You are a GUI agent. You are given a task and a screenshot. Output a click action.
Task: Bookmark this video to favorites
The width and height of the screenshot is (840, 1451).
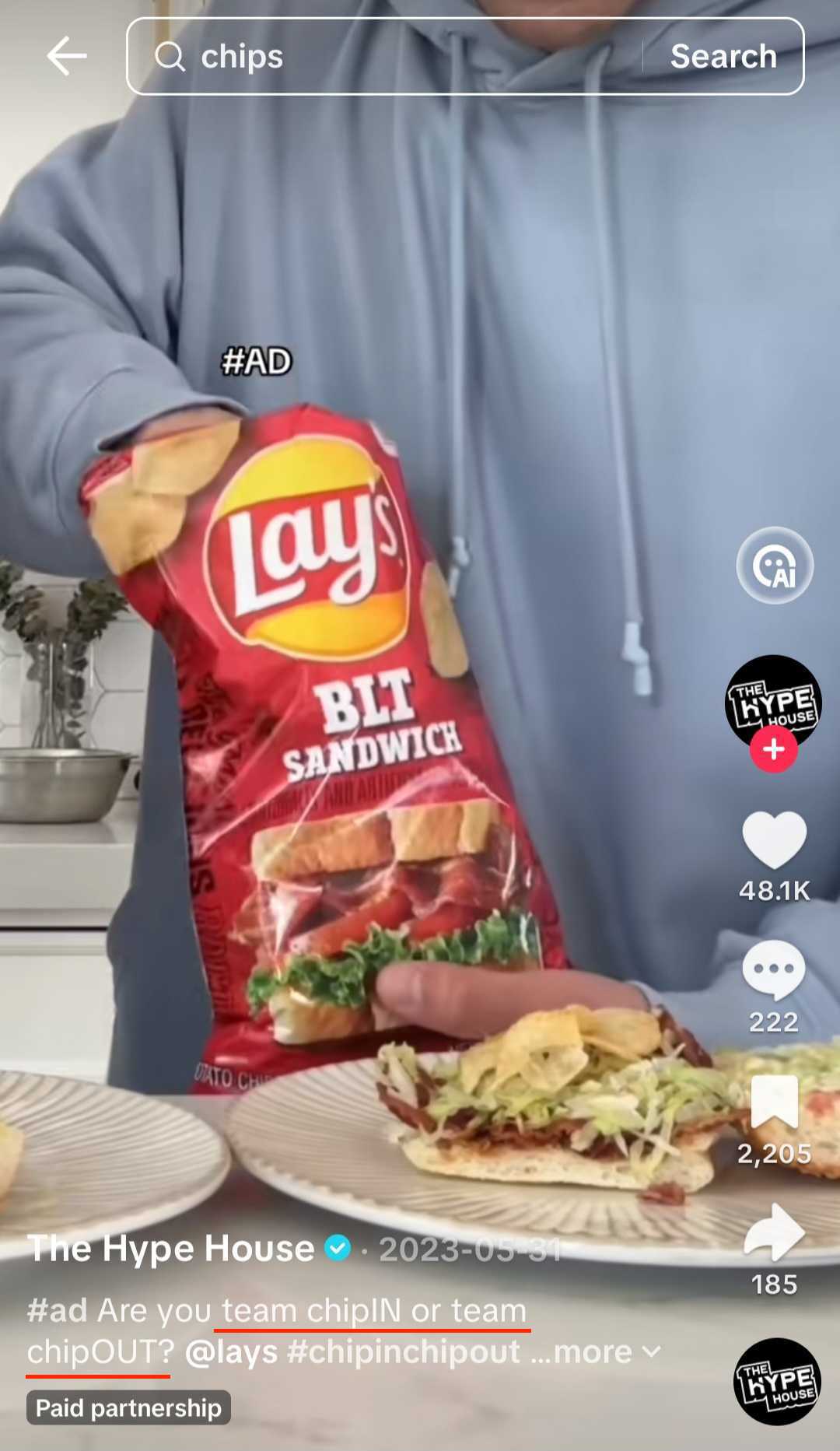tap(774, 1101)
